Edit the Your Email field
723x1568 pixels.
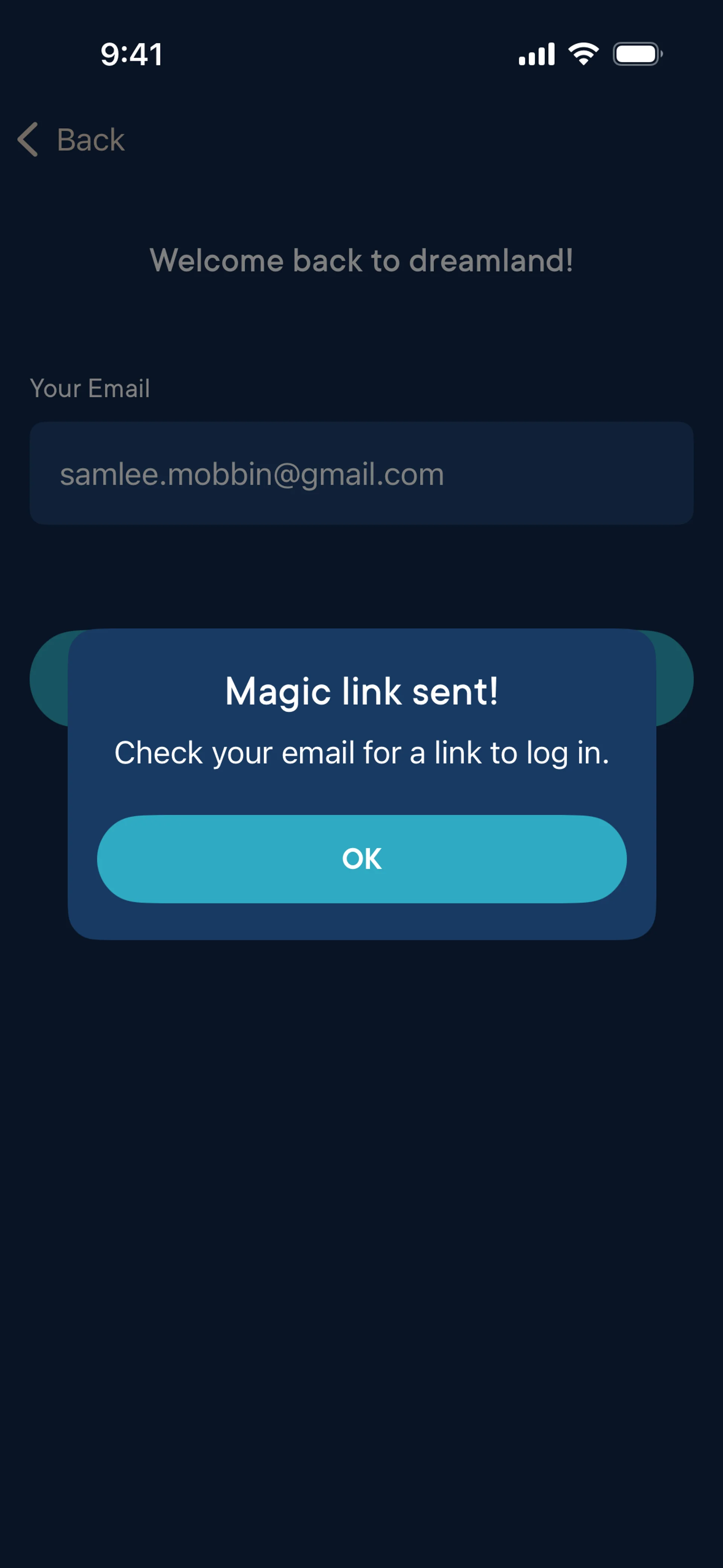coord(361,474)
